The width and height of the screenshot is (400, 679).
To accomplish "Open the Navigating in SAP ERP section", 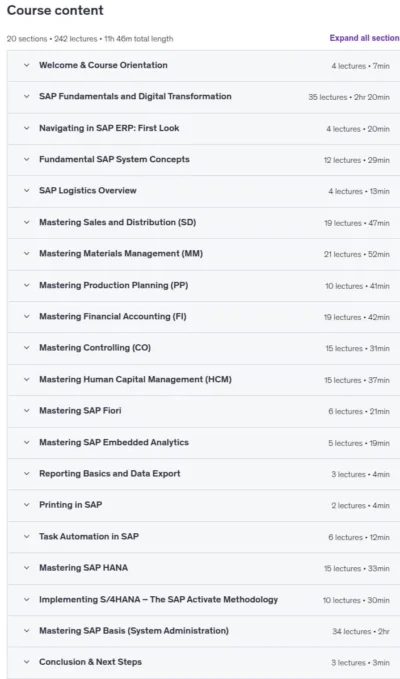I will (x=203, y=129).
